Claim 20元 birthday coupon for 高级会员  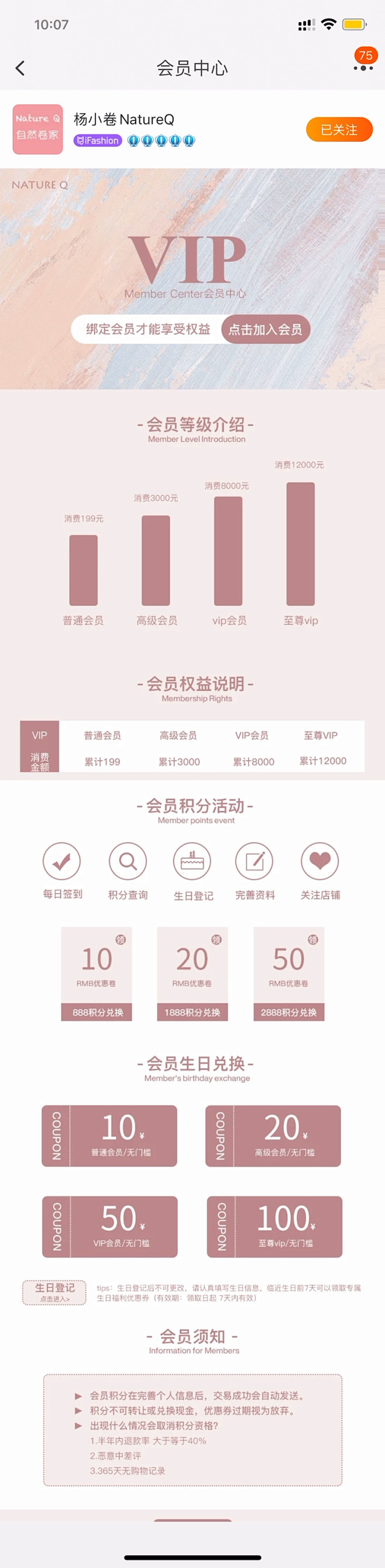pos(273,1136)
